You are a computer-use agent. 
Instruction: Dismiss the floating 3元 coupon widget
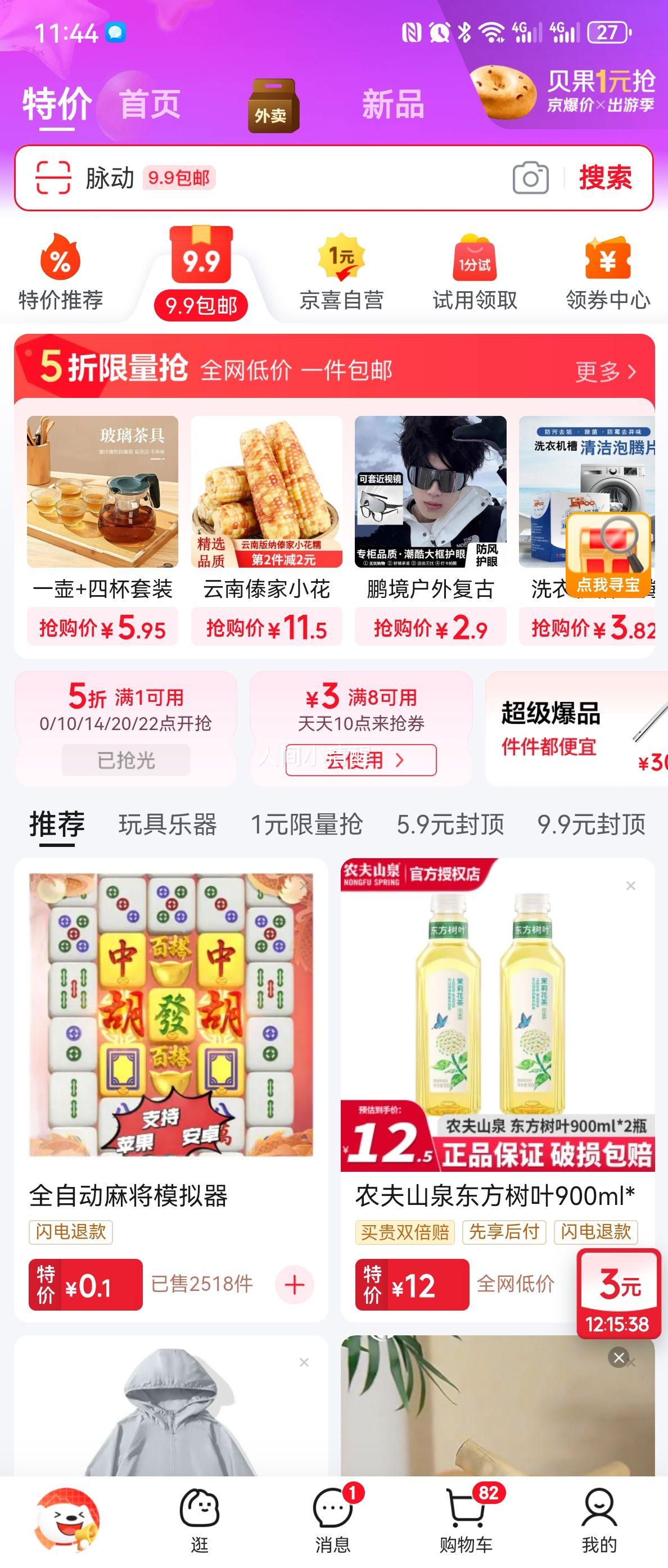coord(619,1357)
